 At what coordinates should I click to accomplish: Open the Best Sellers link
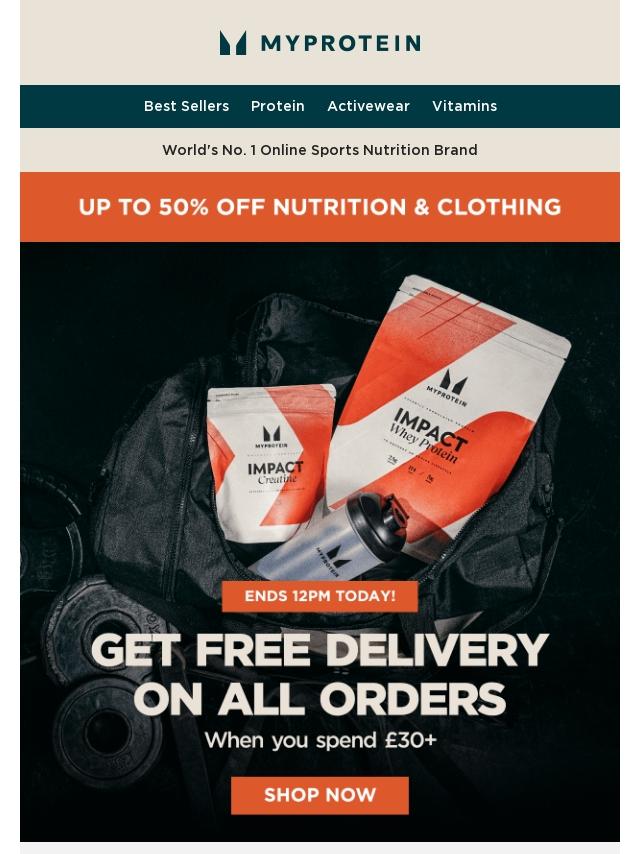coord(186,106)
